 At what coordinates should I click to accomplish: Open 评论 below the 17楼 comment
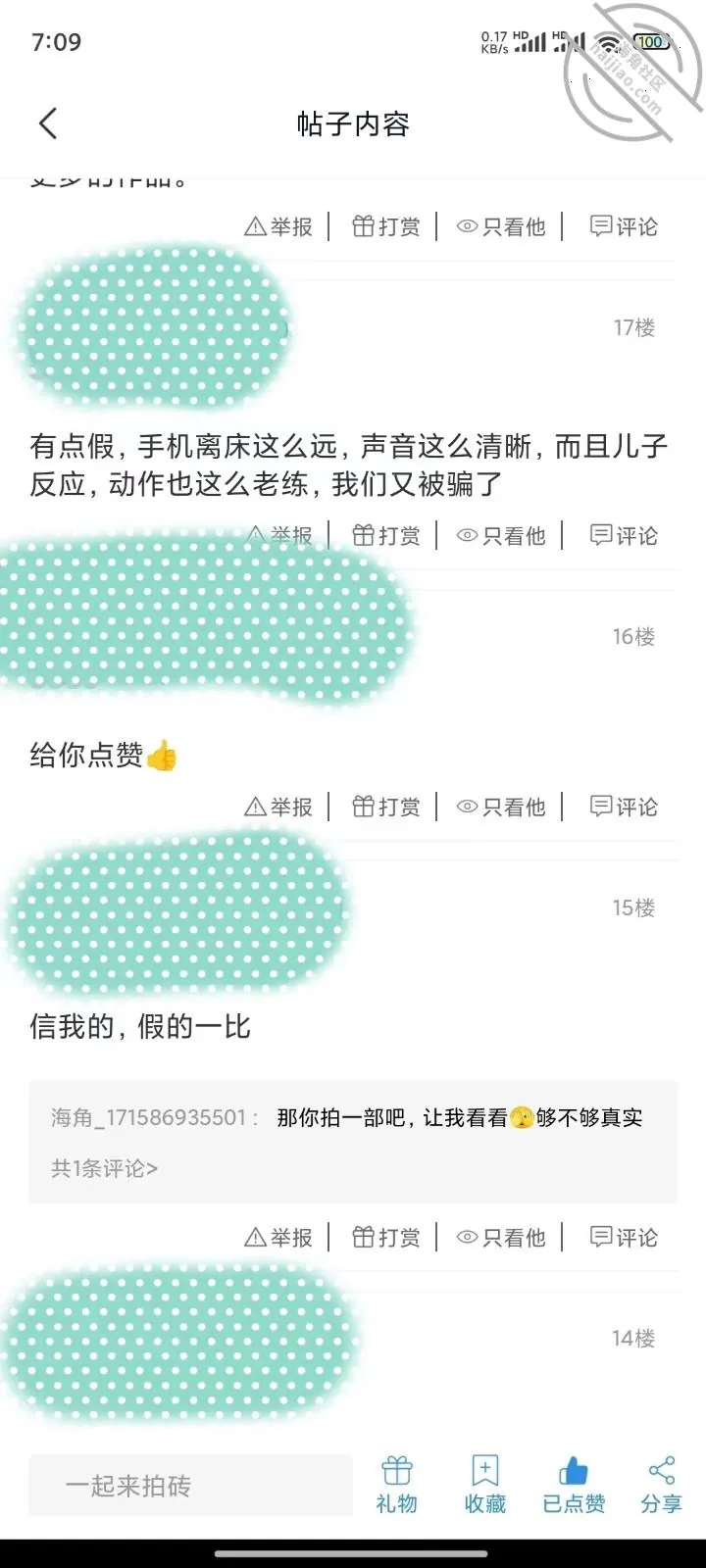pyautogui.click(x=624, y=535)
